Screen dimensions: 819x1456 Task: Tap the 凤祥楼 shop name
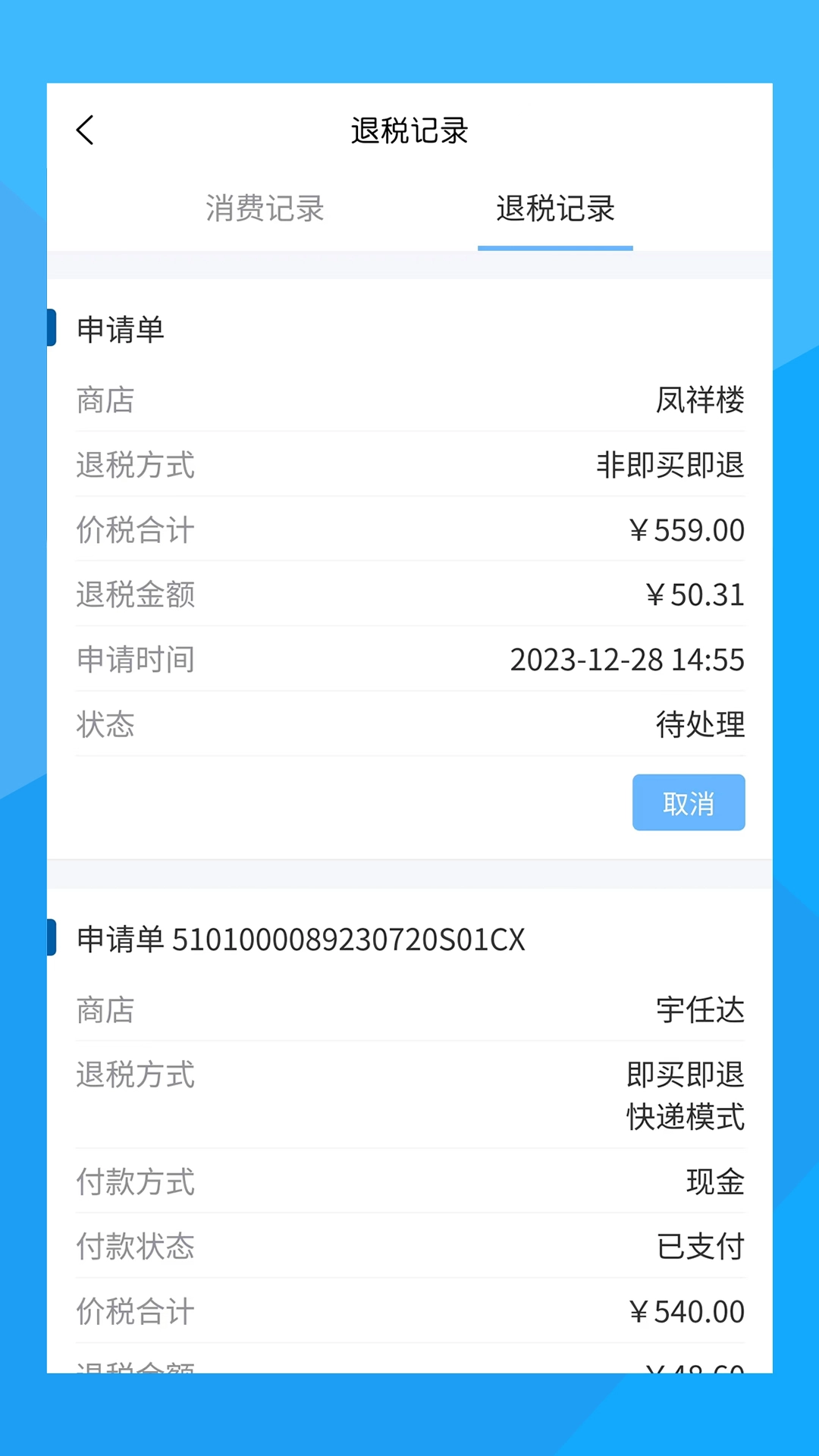point(701,401)
